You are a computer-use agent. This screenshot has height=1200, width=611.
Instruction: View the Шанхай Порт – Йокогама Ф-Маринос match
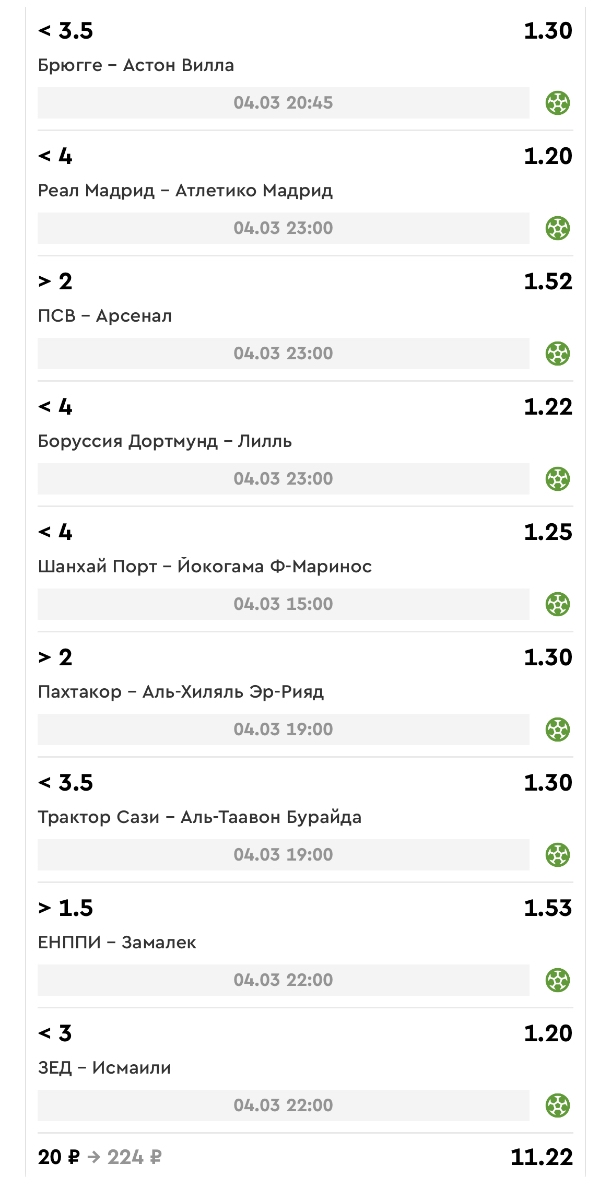[x=205, y=566]
